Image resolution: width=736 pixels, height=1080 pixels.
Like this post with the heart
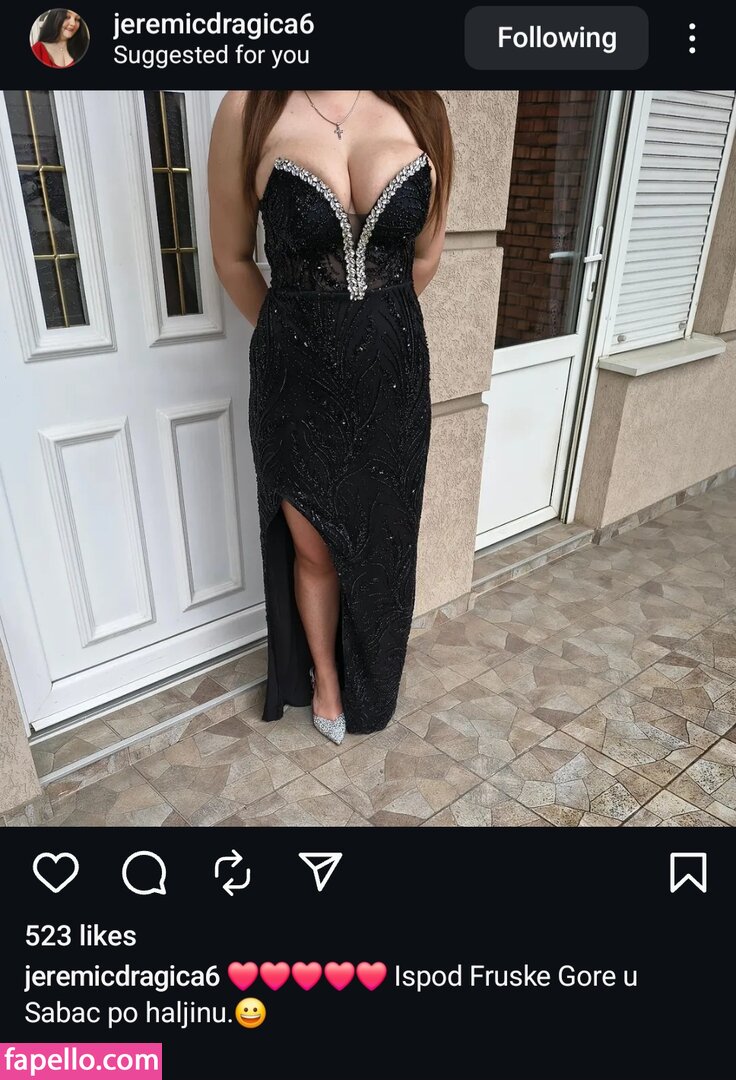(x=56, y=872)
